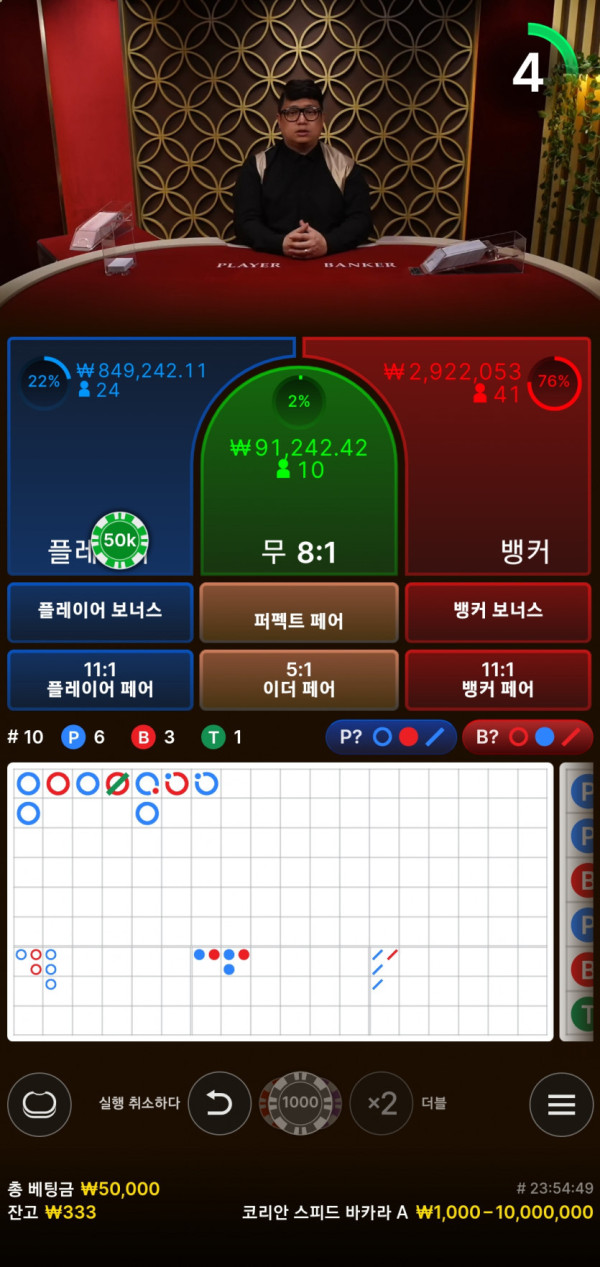Select the 뱅커 보너스 side bet
600x1267 pixels.
point(497,611)
